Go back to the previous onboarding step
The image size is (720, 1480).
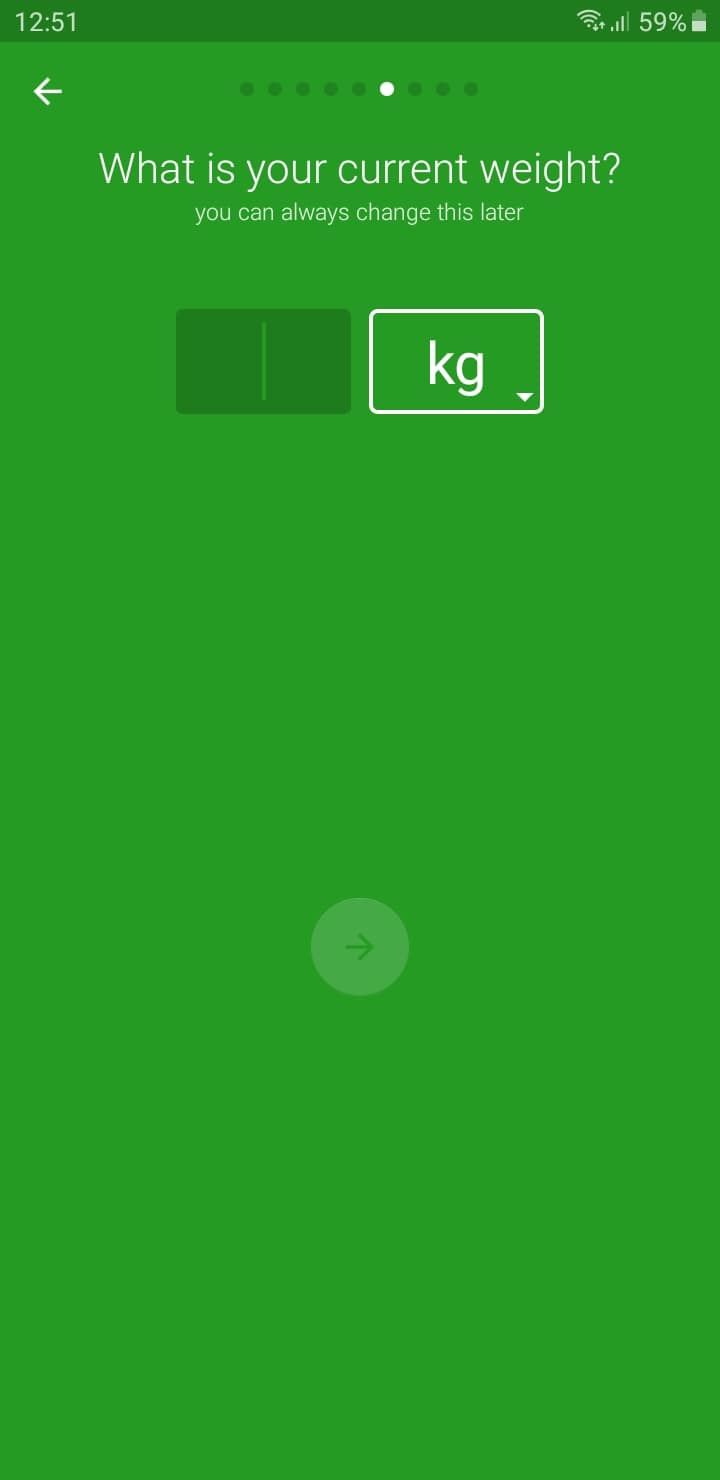(x=47, y=92)
